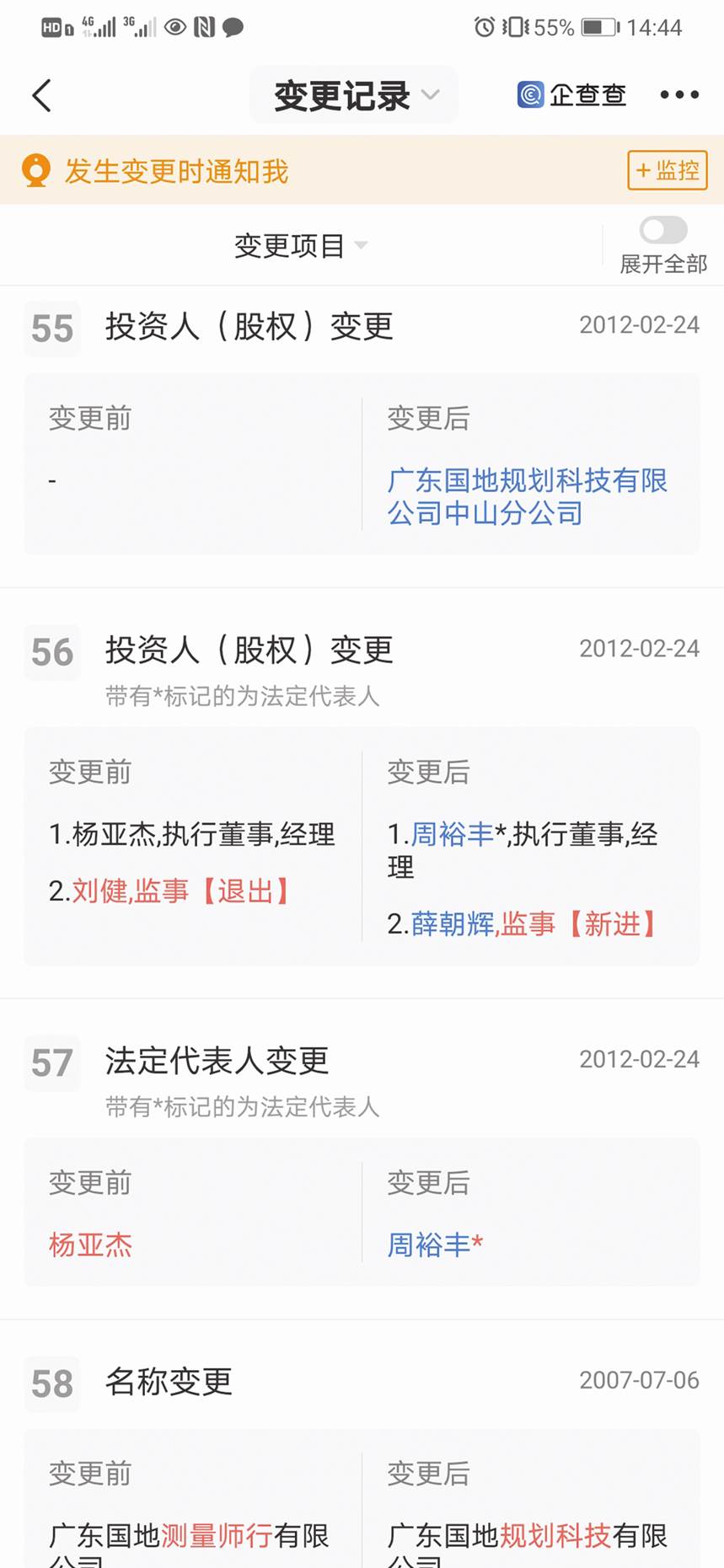
Task: Open 周裕丰* link in 法定代表人变更 record
Action: click(x=434, y=1244)
